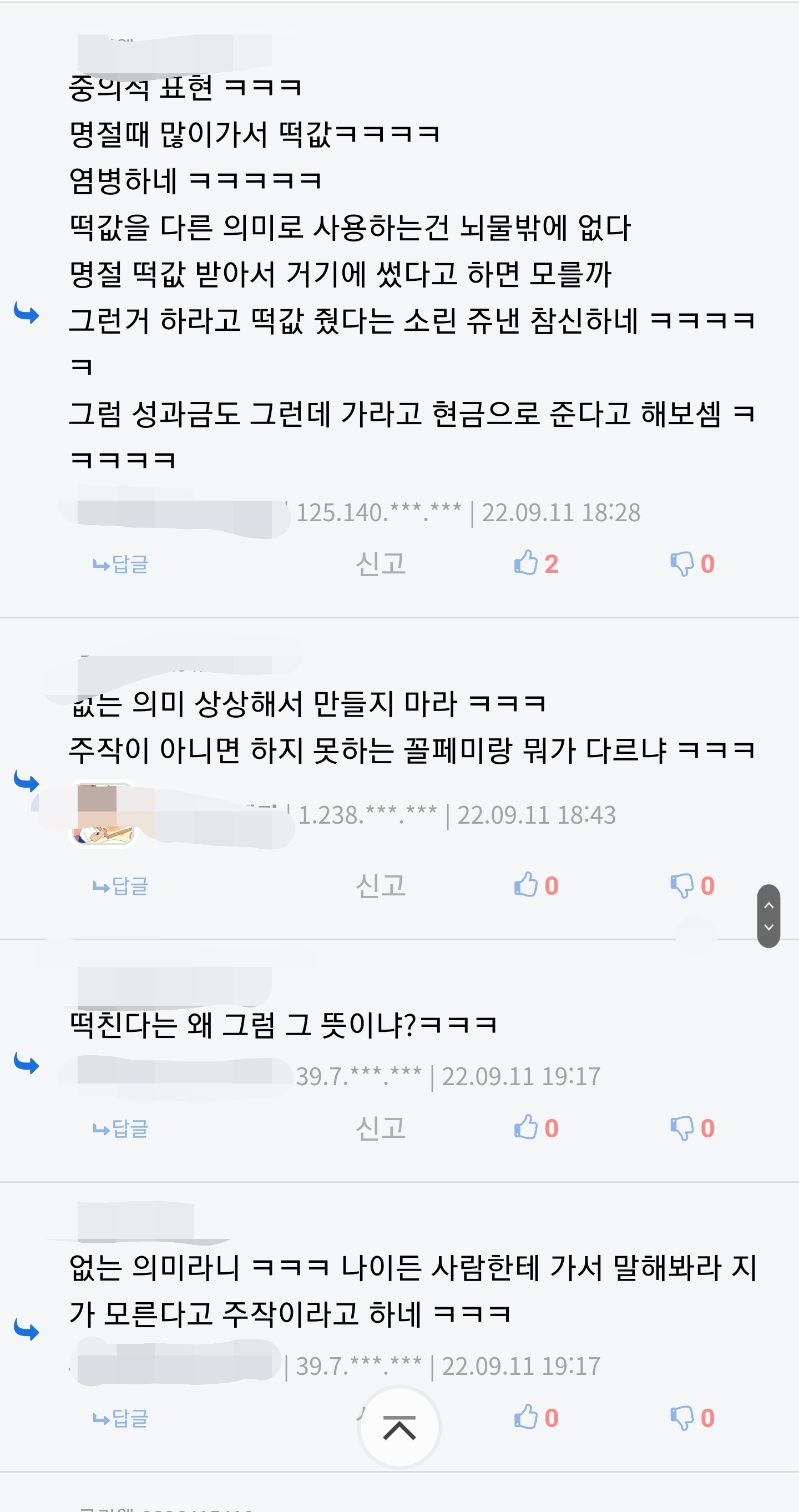This screenshot has height=1512, width=799.
Task: Reply to the 떡친다는 comment
Action: (121, 1128)
